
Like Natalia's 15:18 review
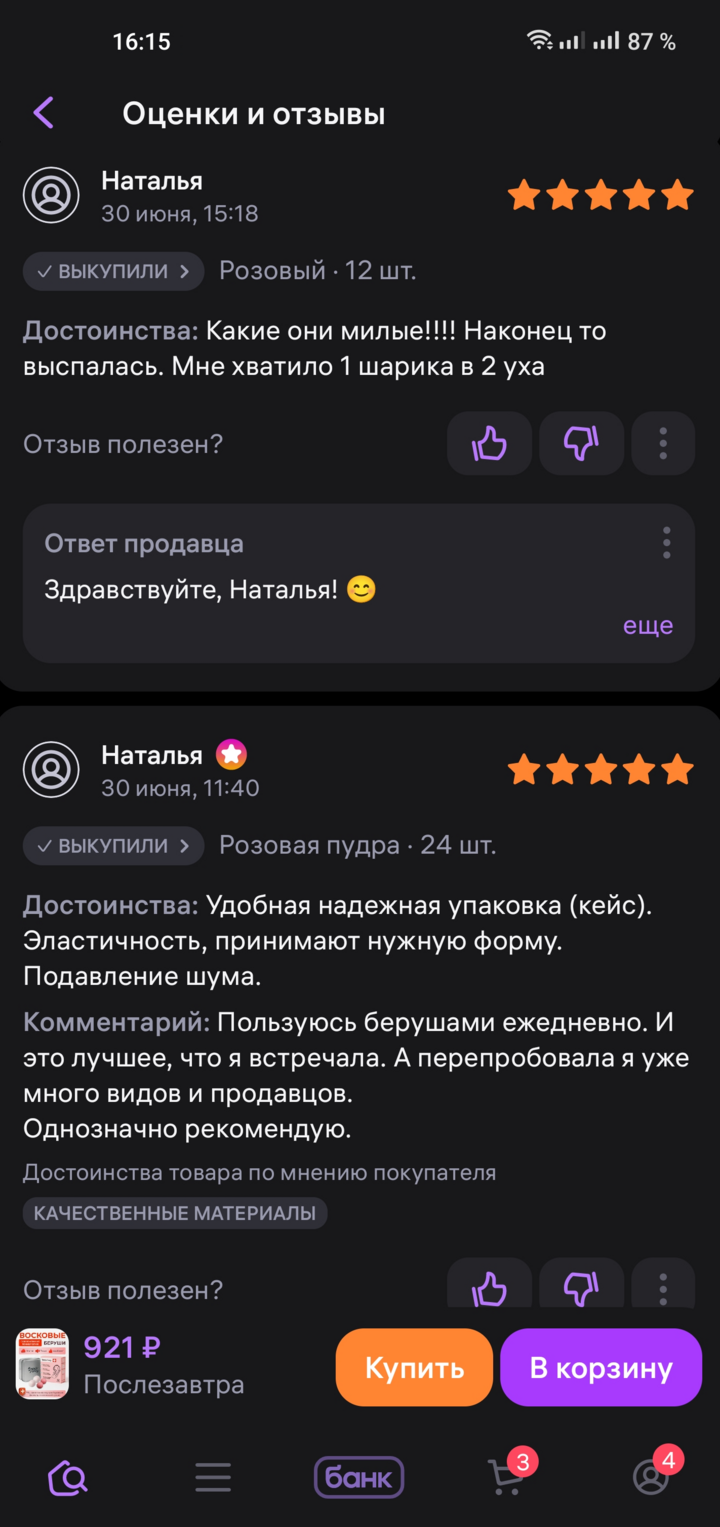tap(489, 443)
